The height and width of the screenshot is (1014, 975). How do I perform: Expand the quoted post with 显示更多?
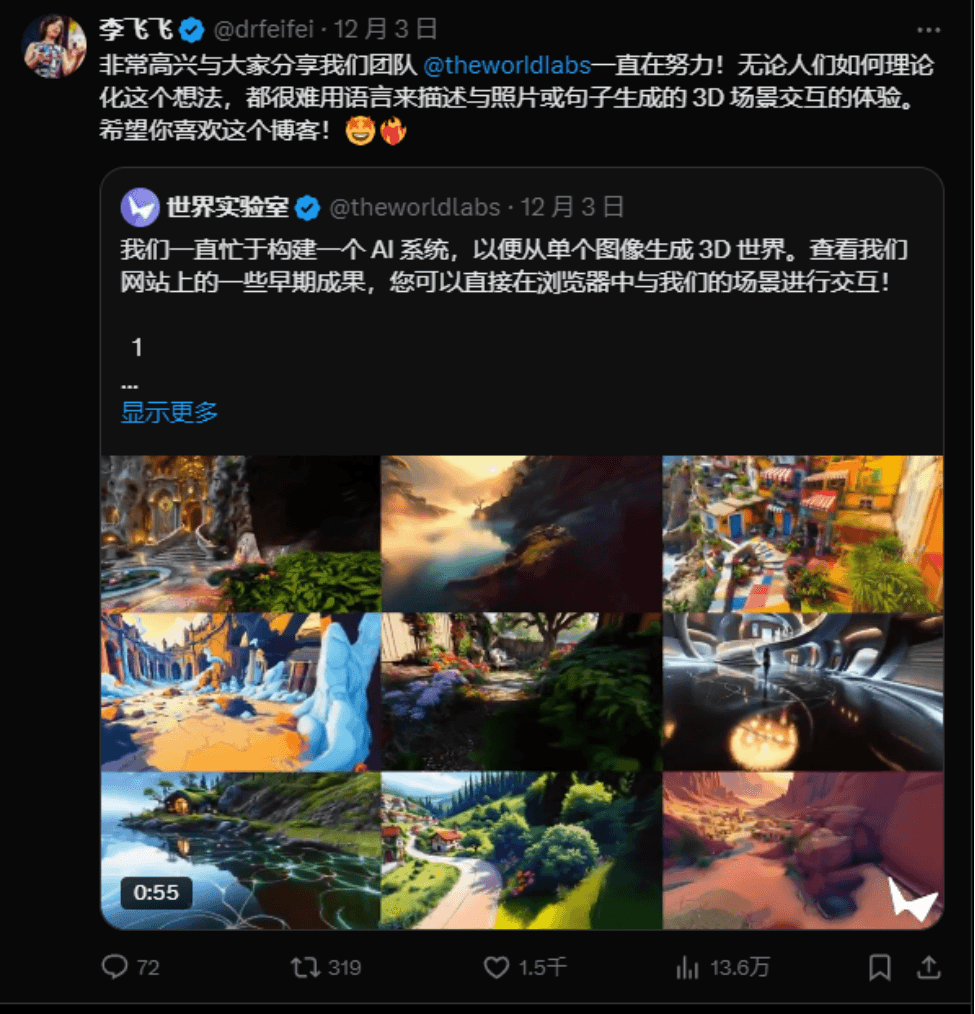[x=169, y=411]
